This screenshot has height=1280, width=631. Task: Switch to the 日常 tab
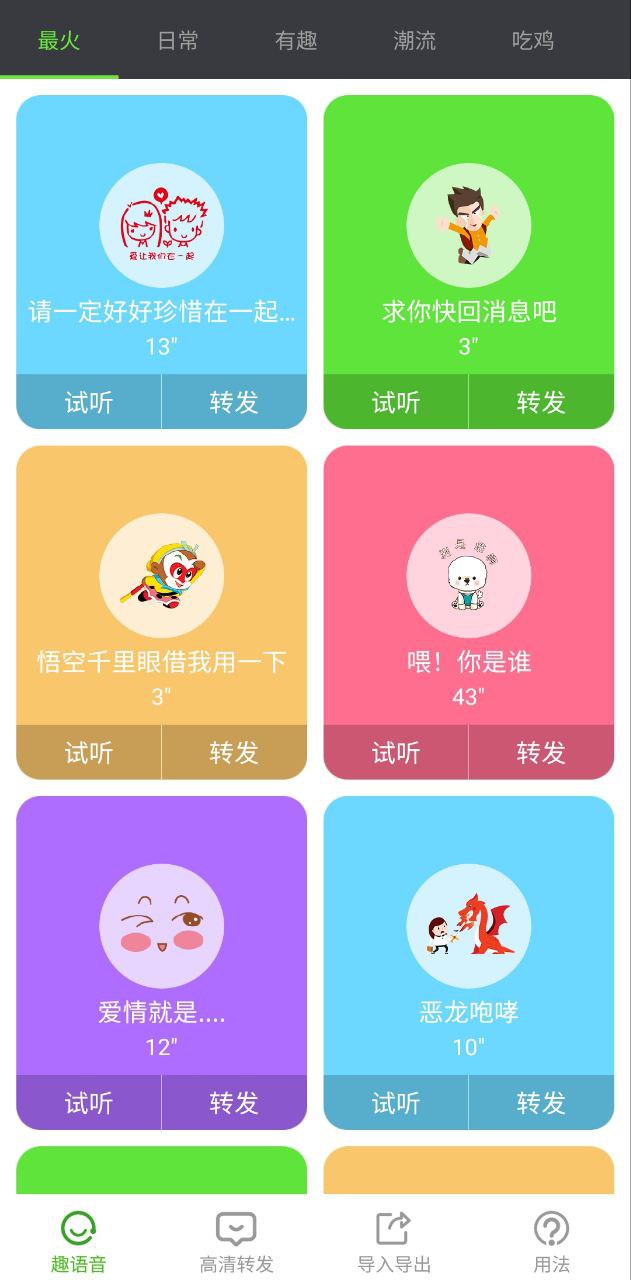tap(178, 41)
